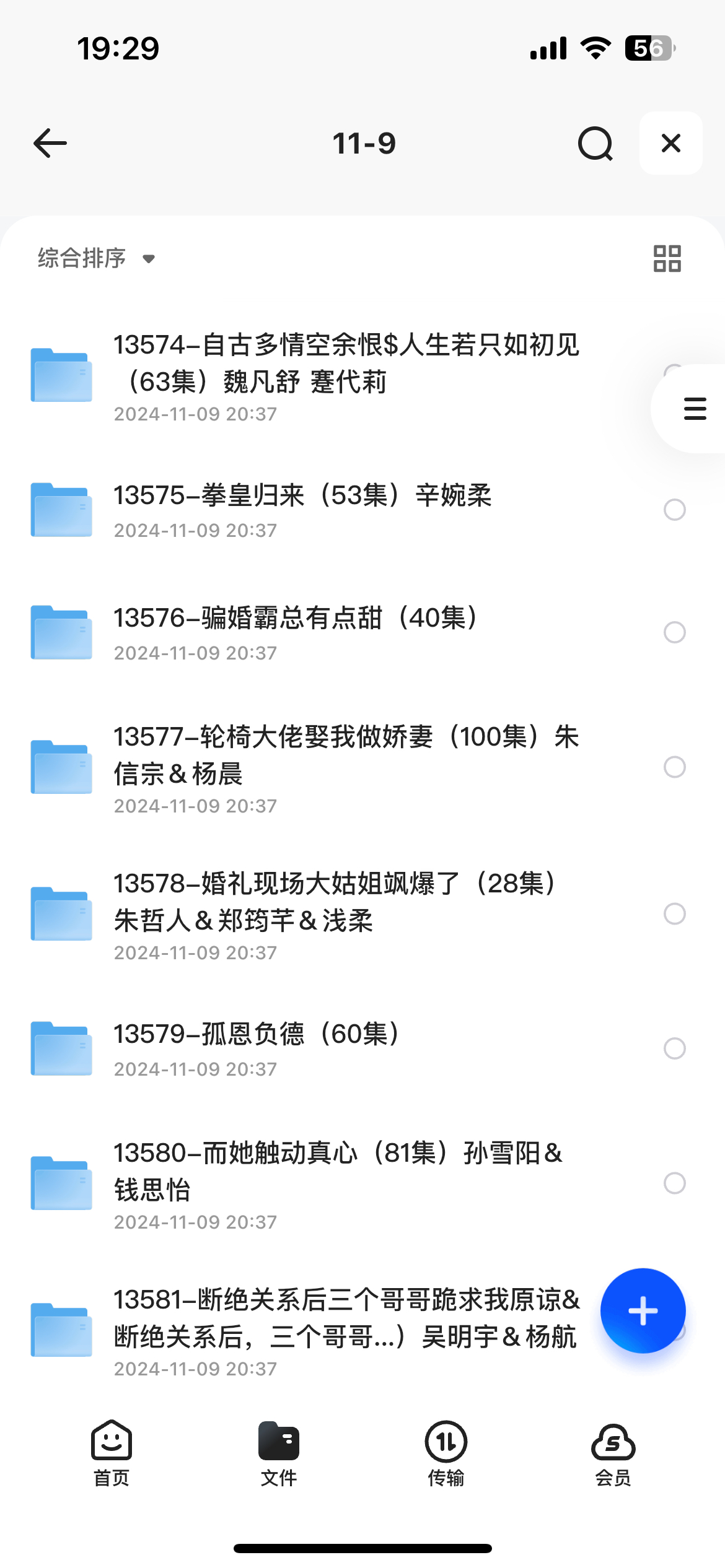Select the circle for 13577-轮椅大佬娶我做娇妻
This screenshot has height=1568, width=725.
click(x=674, y=767)
